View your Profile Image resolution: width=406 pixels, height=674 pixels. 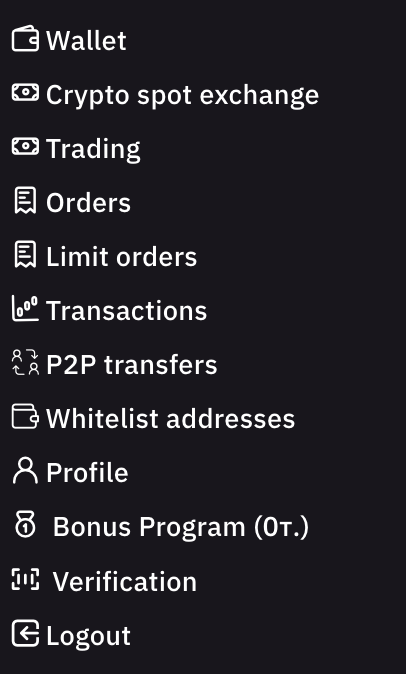pos(70,473)
